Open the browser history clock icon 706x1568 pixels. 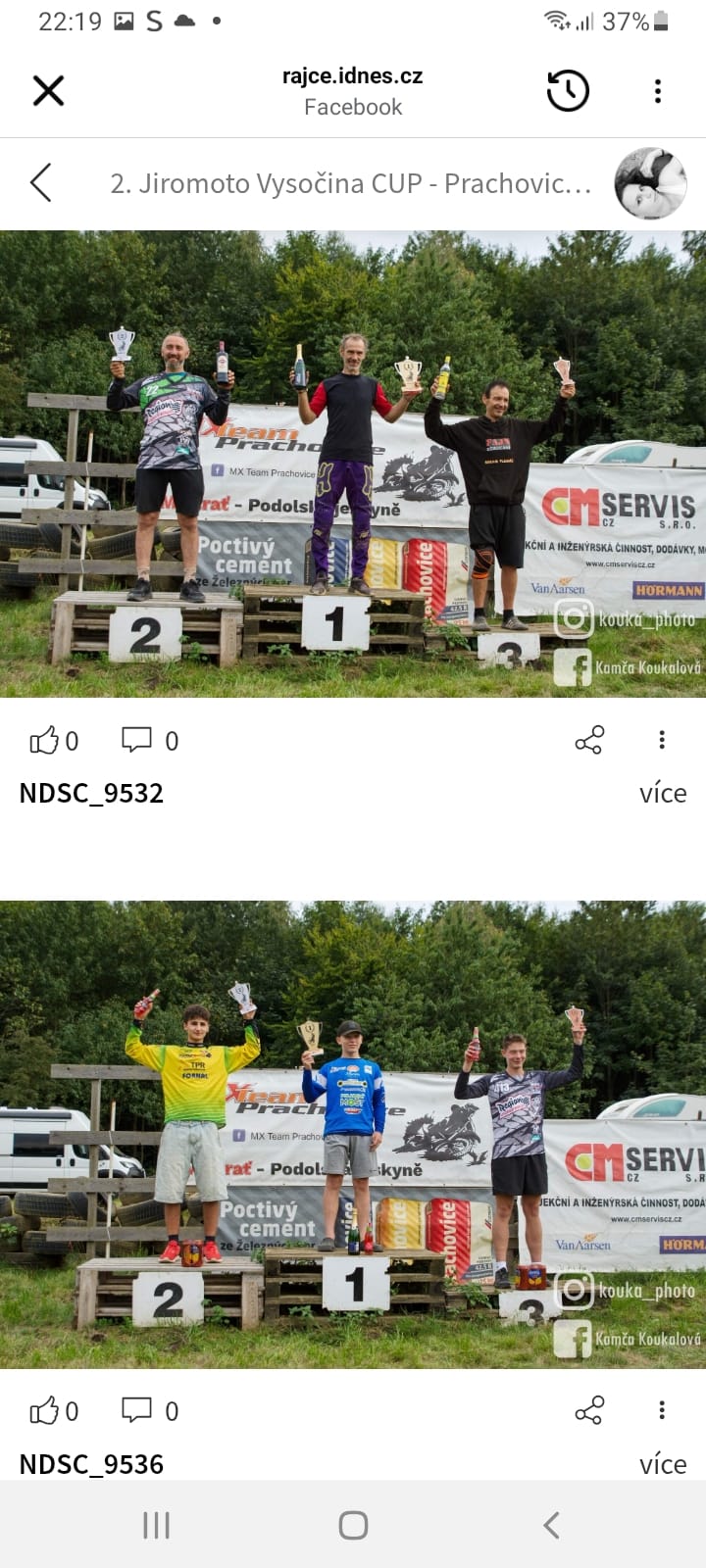[x=568, y=91]
